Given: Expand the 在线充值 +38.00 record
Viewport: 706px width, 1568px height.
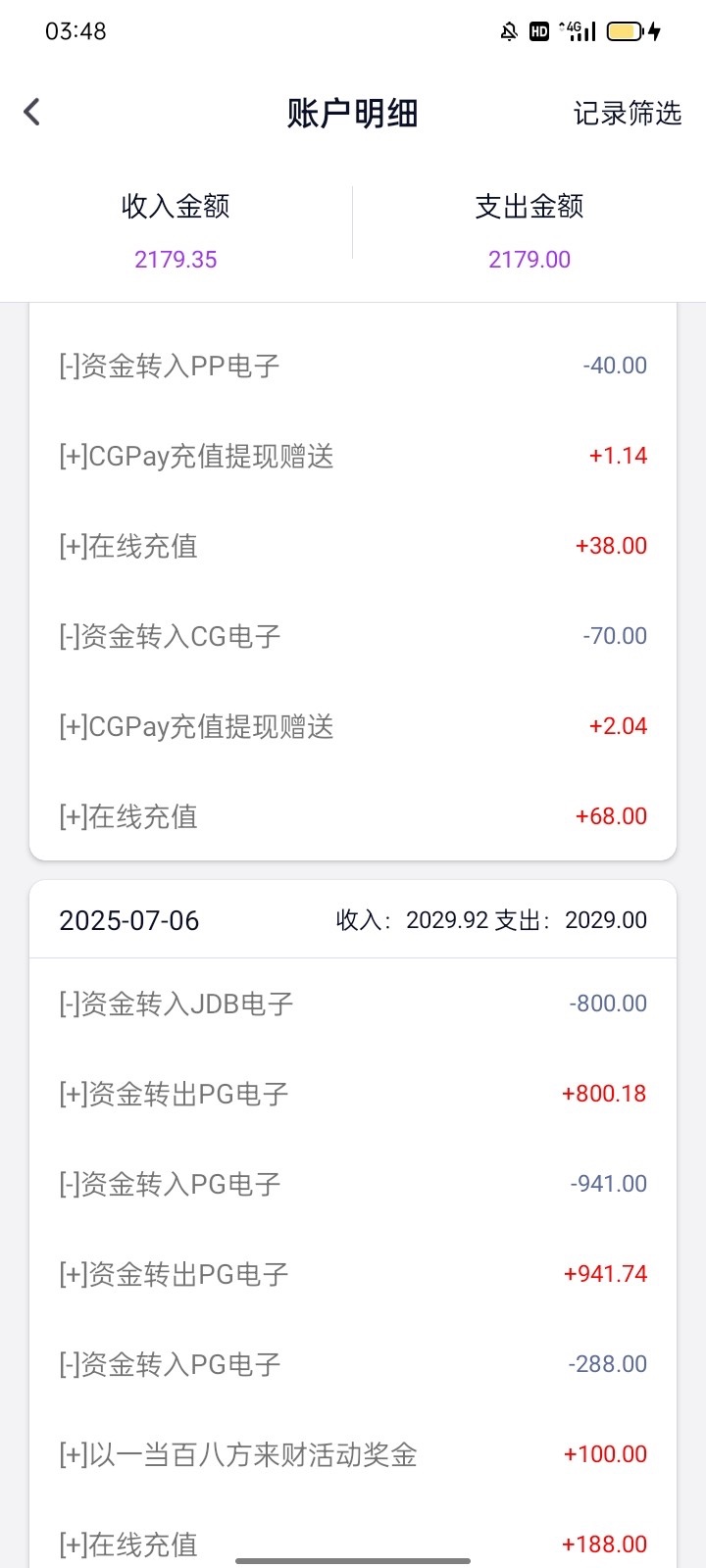Looking at the screenshot, I should 353,546.
